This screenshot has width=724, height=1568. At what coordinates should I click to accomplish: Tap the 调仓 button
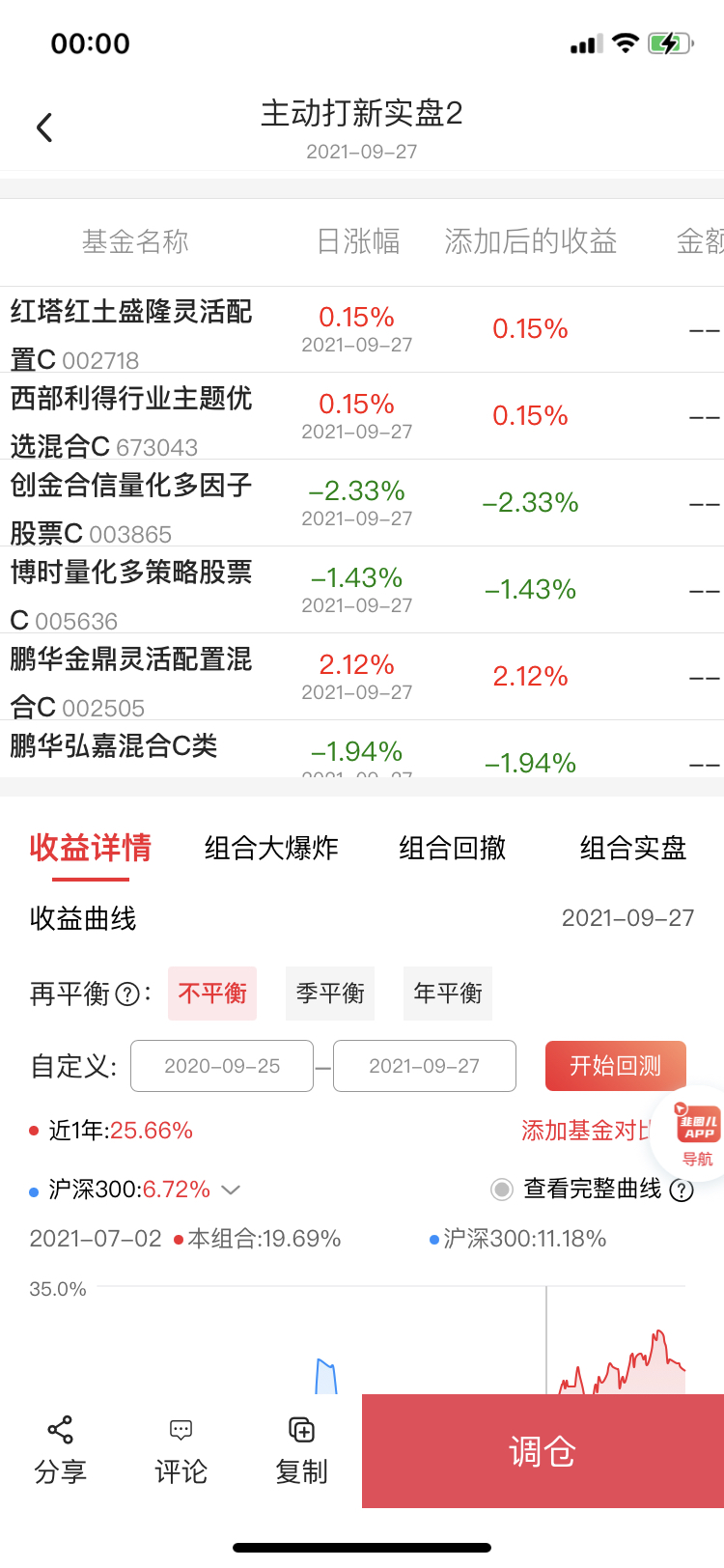coord(543,1451)
